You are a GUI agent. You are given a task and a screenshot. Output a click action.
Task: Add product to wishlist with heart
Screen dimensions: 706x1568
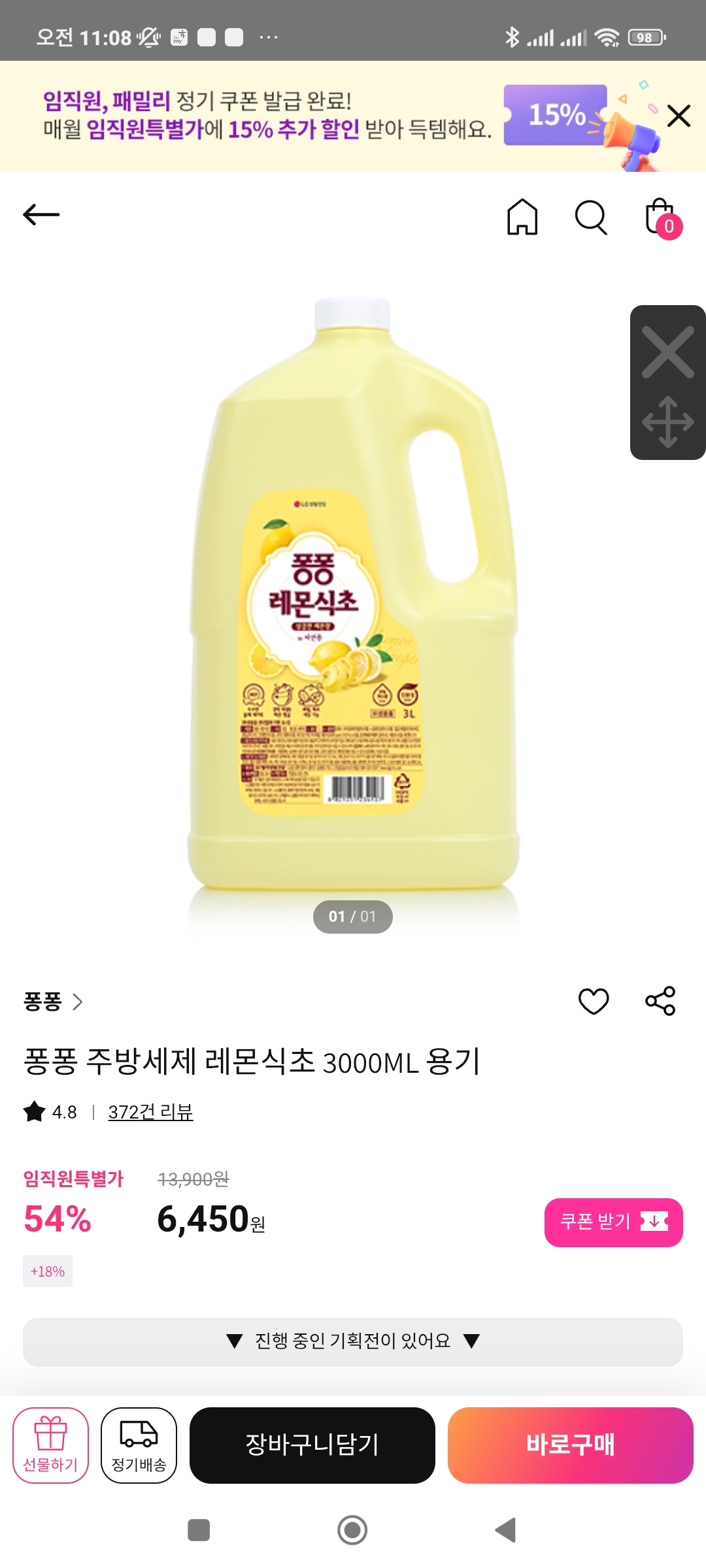[x=594, y=1001]
